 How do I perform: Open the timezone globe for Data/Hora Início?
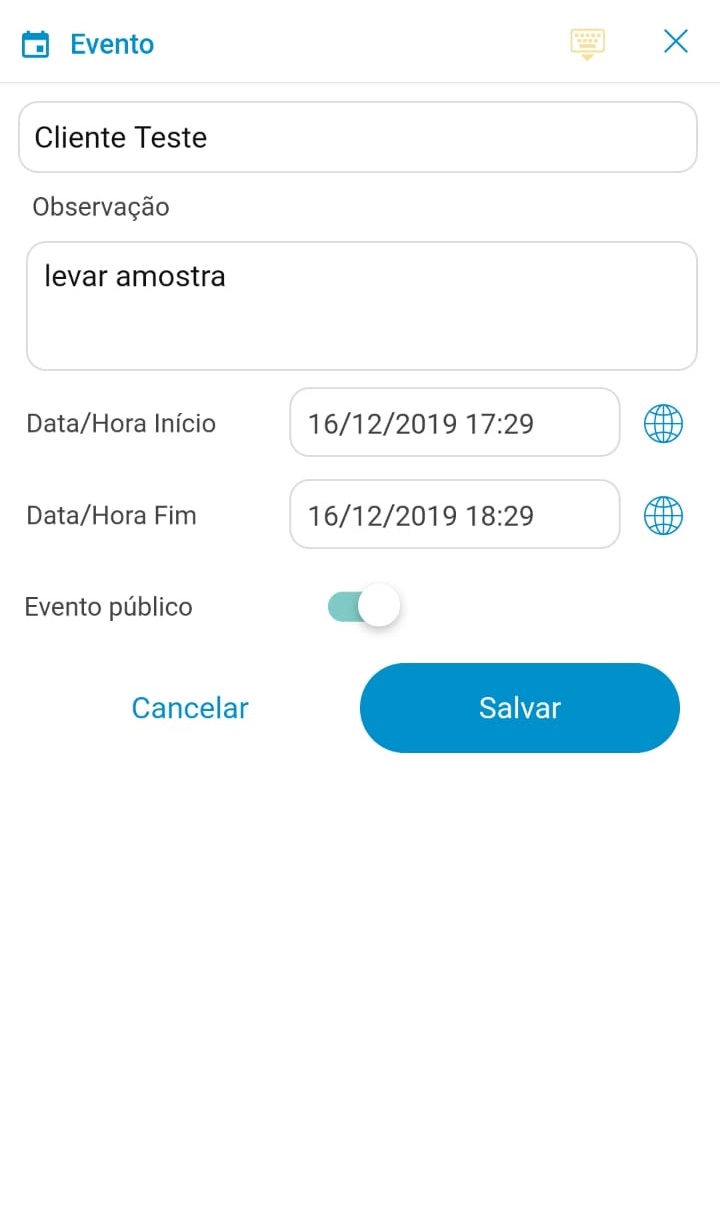tap(663, 423)
